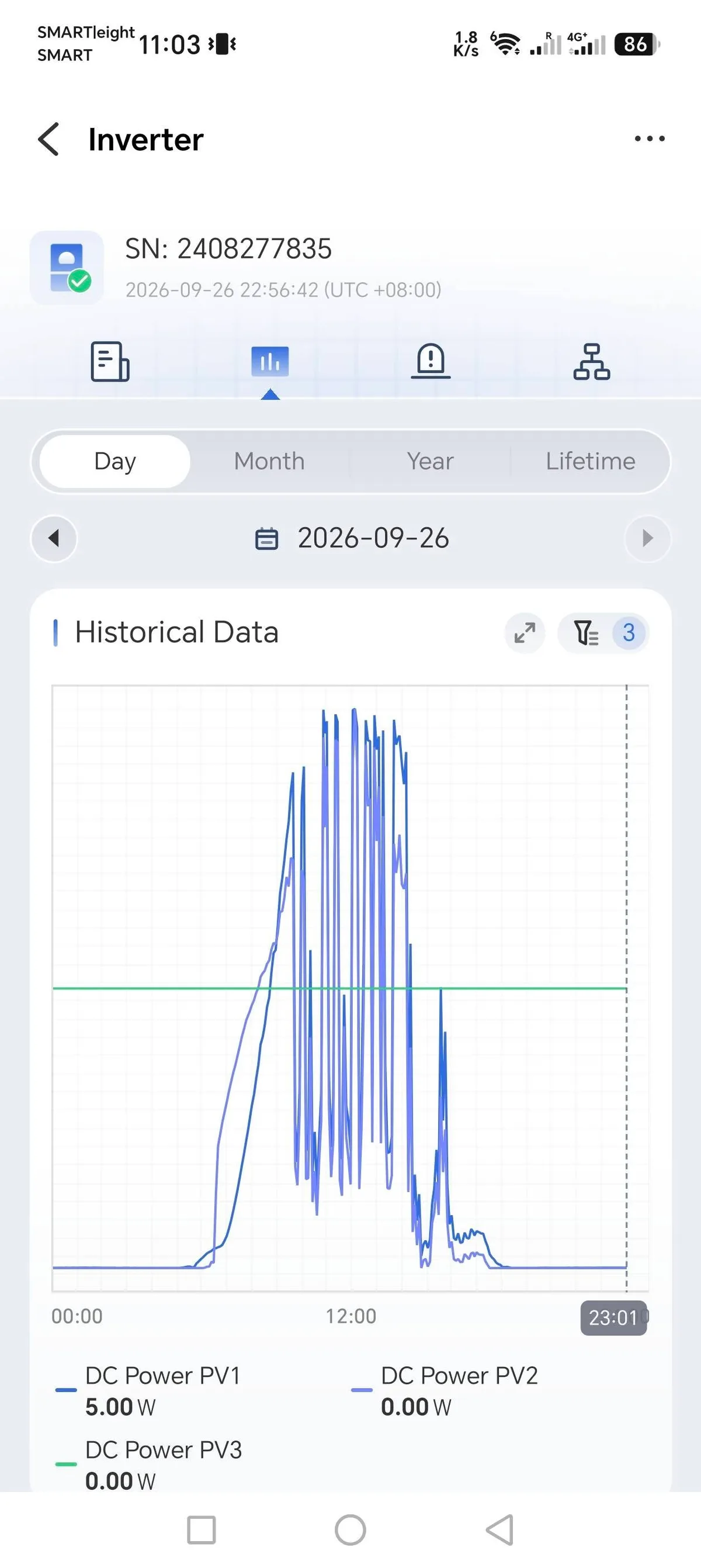Image resolution: width=701 pixels, height=1568 pixels.
Task: Open the parameter filter showing 3
Action: [603, 632]
